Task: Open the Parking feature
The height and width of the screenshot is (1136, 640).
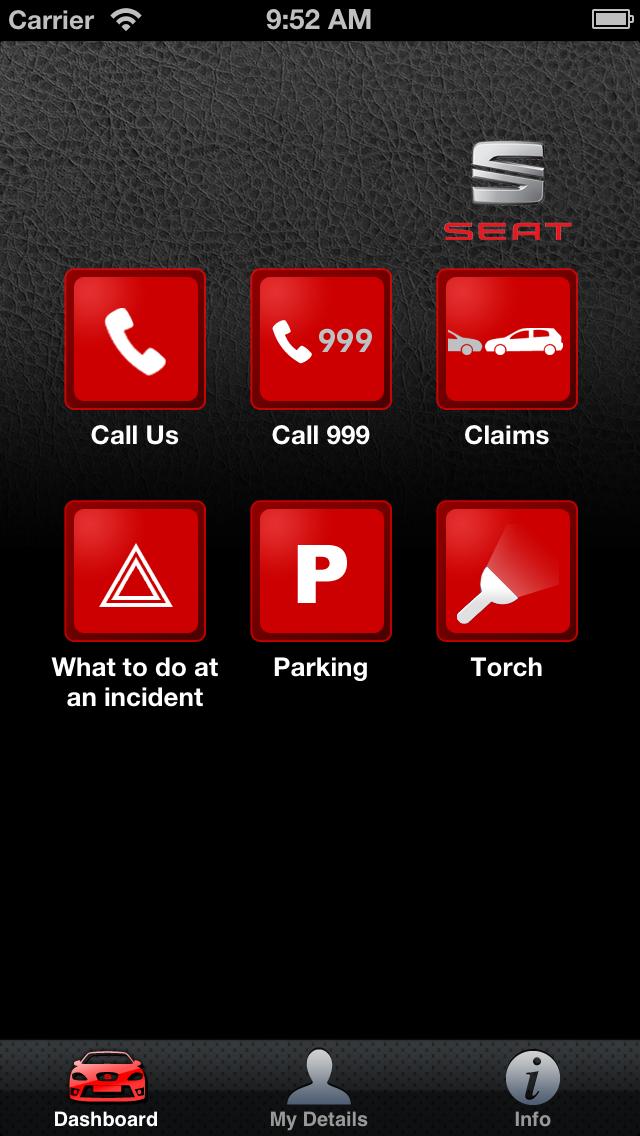Action: (x=321, y=571)
